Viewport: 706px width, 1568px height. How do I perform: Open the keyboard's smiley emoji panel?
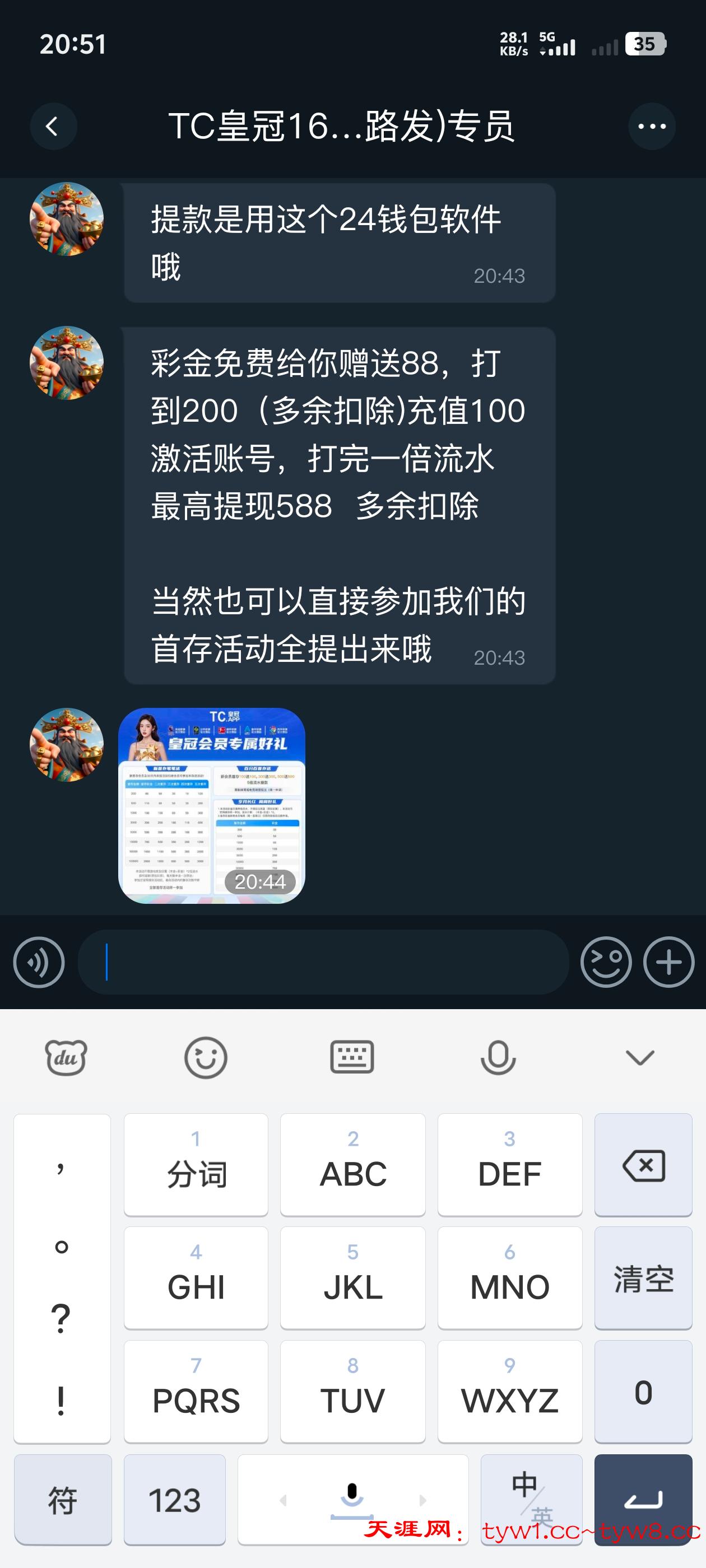(x=206, y=1057)
